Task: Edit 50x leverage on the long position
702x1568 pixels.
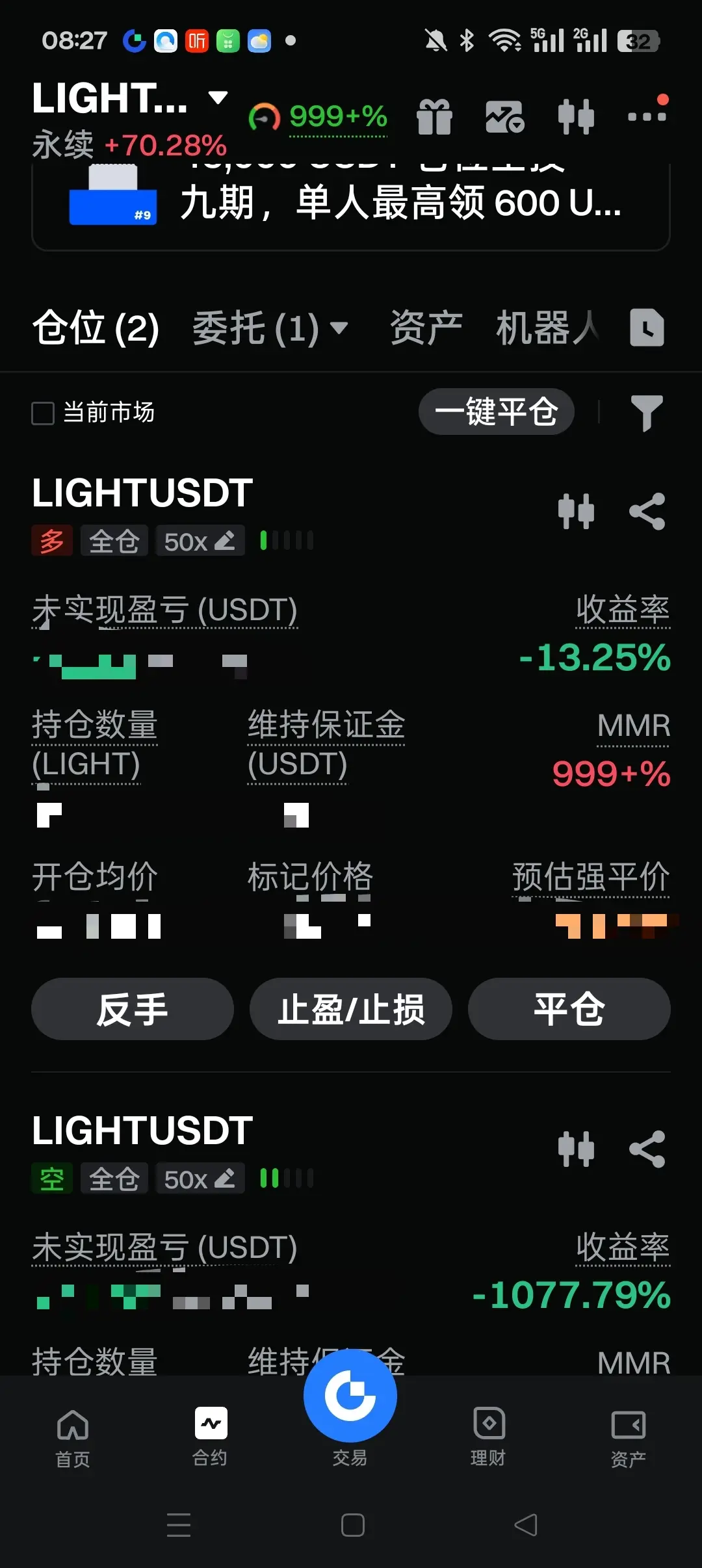Action: coord(200,541)
